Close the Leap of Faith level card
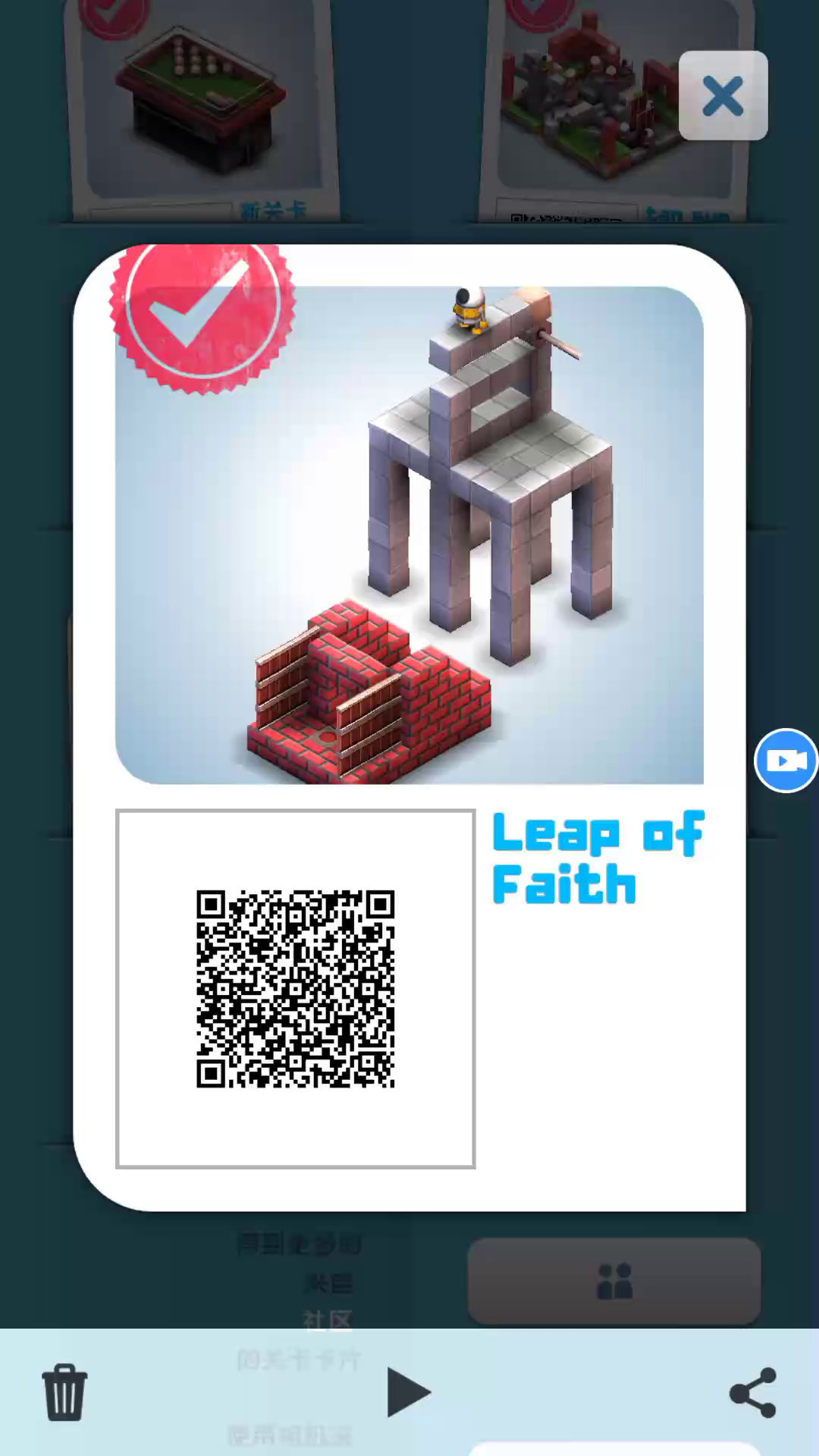Viewport: 819px width, 1456px height. pyautogui.click(x=723, y=96)
